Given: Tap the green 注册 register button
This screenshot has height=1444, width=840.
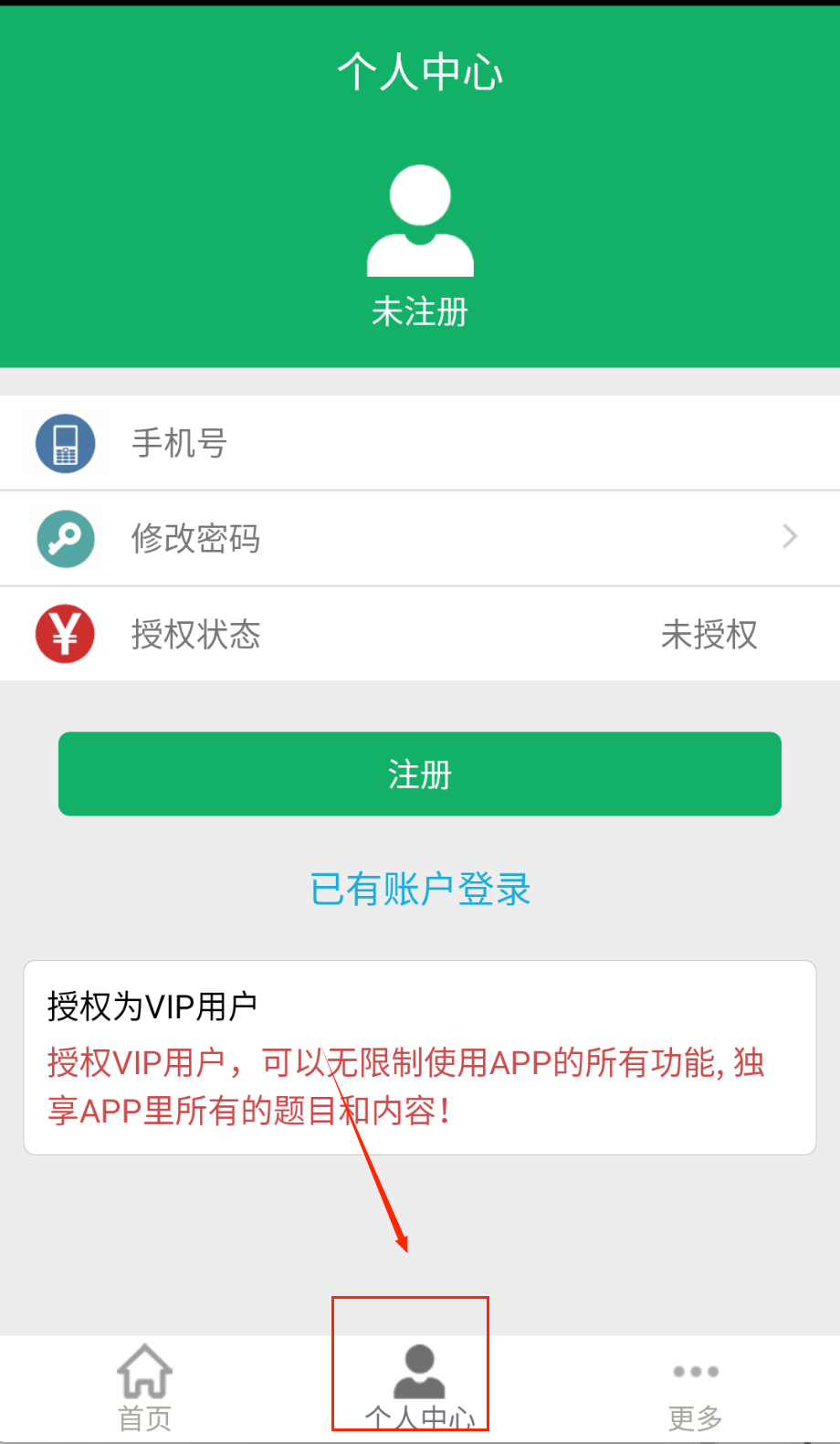Looking at the screenshot, I should click(420, 774).
